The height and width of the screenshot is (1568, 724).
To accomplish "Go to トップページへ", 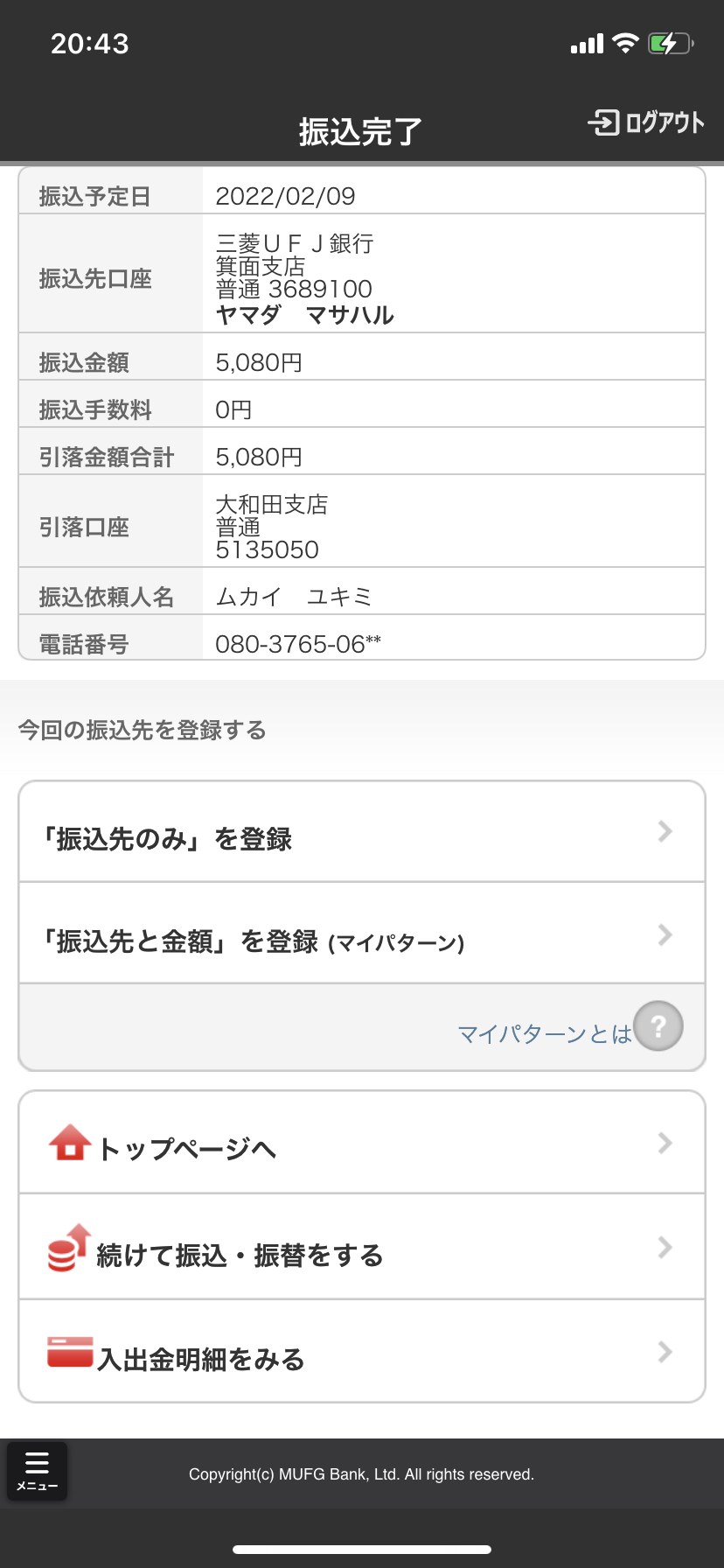I will coord(362,1143).
